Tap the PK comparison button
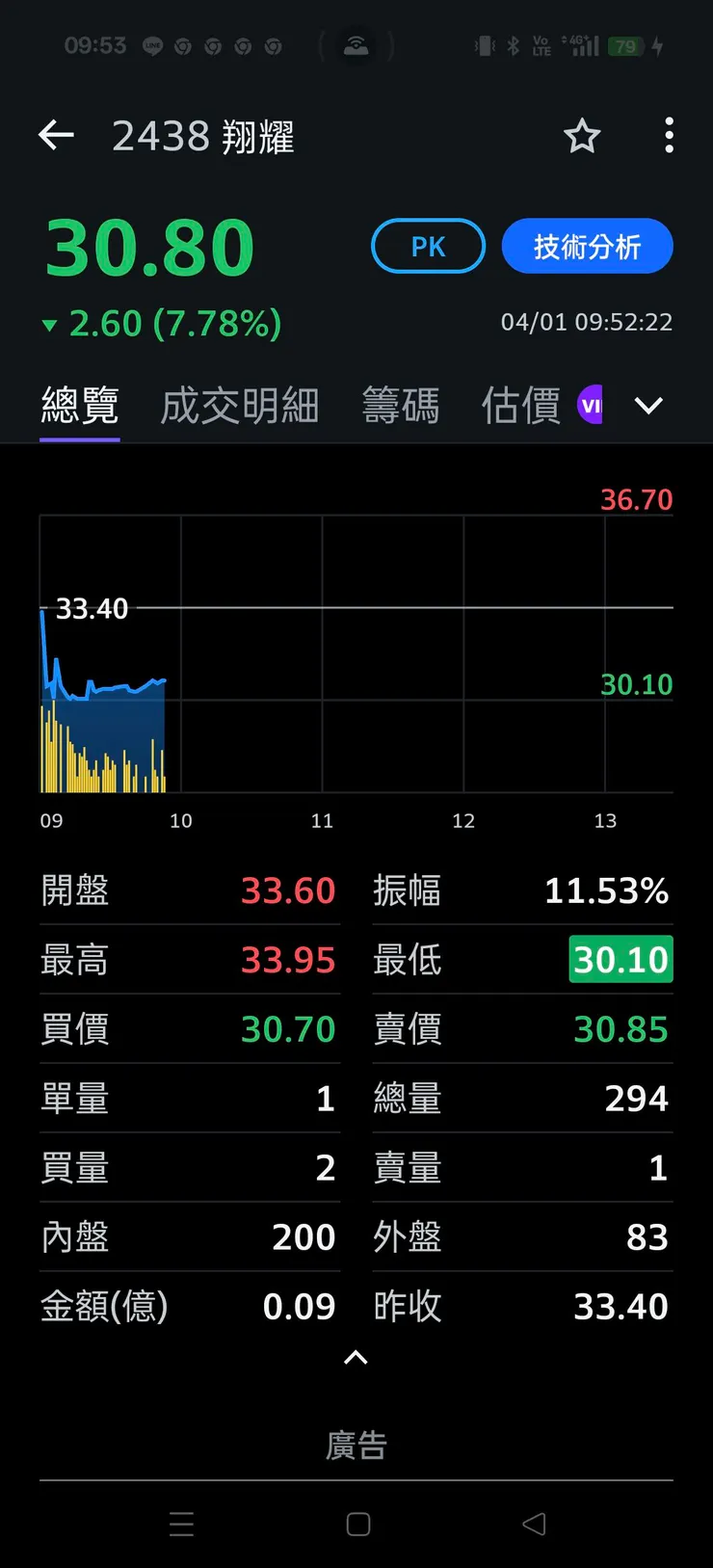 (428, 246)
